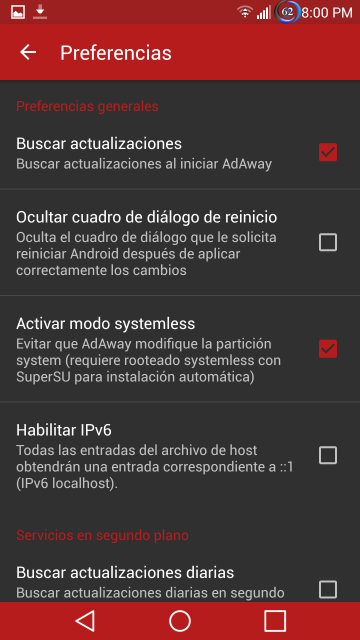Uncheck the Buscar actualizaciones checkbox
Screen dimensions: 360x640
[328, 152]
